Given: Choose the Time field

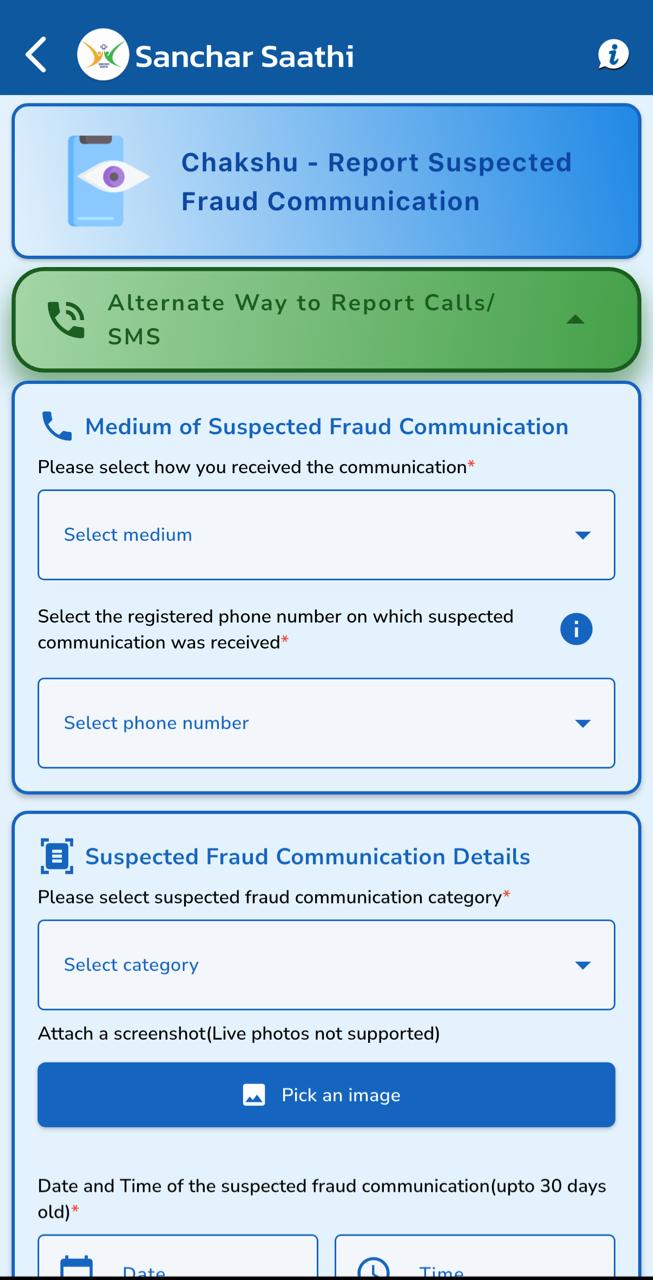Looking at the screenshot, I should pos(474,1262).
